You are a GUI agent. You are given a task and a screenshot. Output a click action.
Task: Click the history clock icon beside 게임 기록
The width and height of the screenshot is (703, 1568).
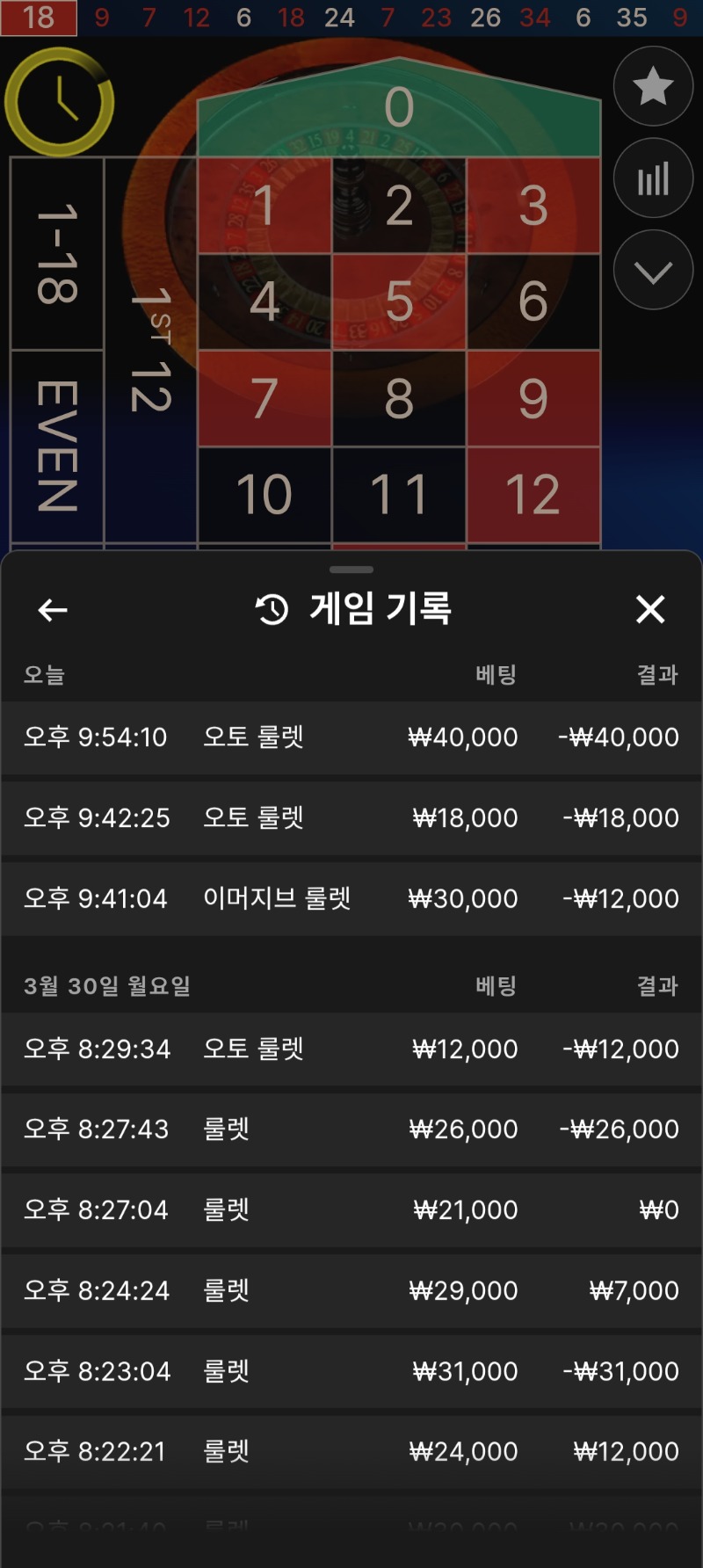pyautogui.click(x=271, y=608)
